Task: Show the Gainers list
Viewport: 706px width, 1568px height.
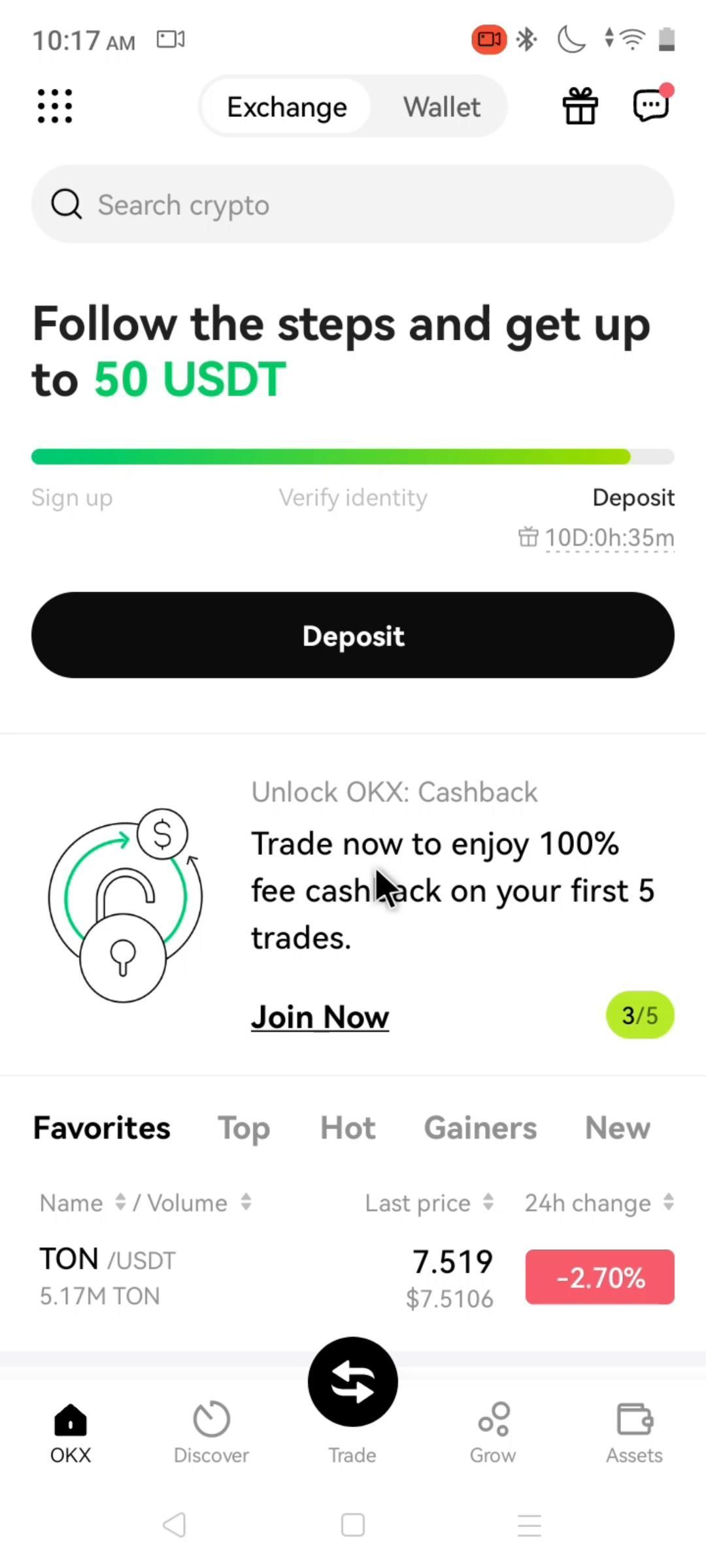Action: tap(480, 1128)
